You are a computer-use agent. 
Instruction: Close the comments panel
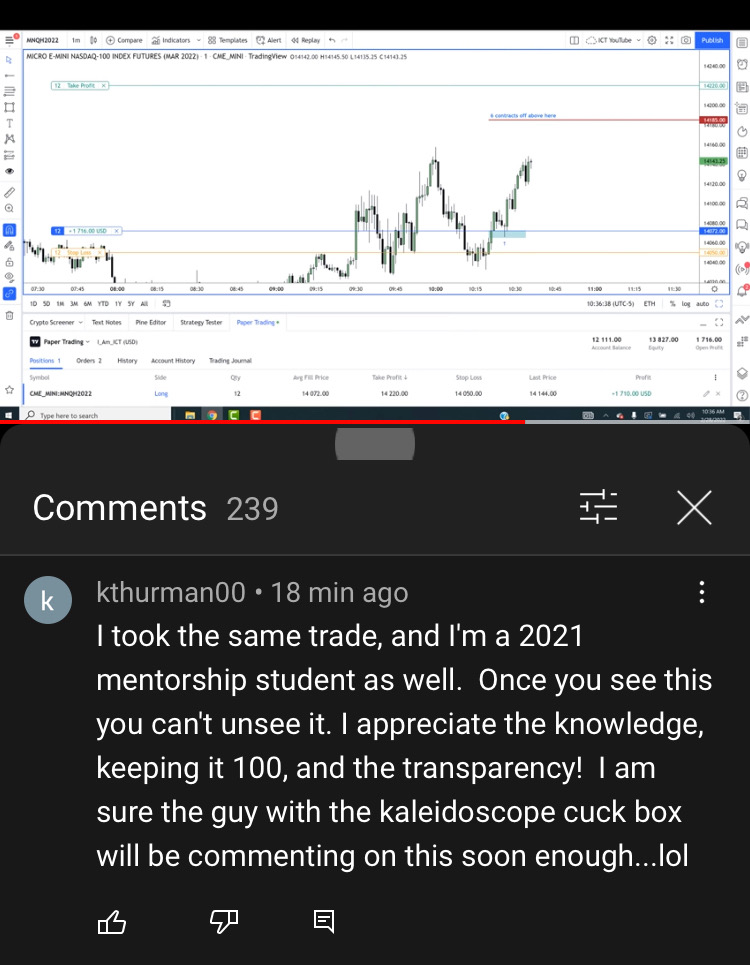(694, 508)
